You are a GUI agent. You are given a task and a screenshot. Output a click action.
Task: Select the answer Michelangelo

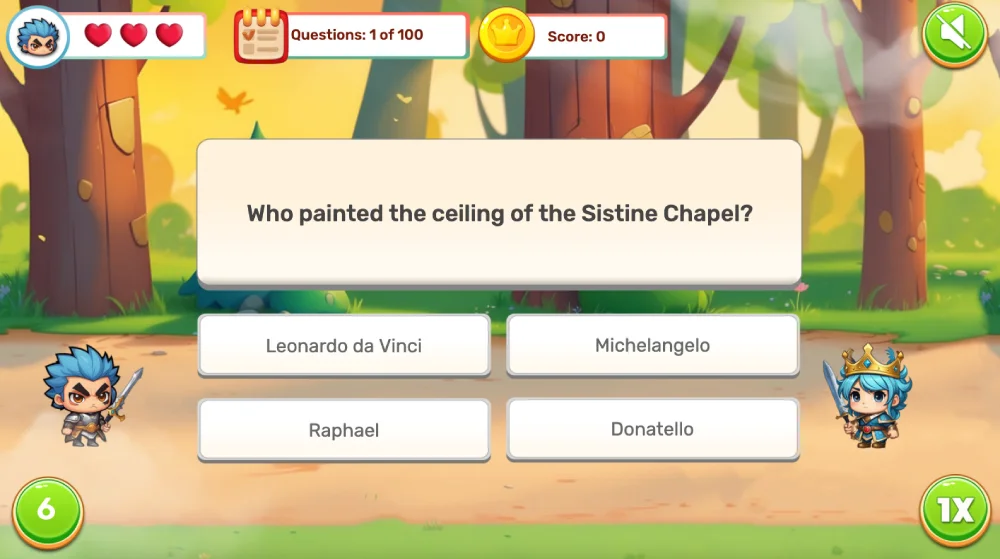(x=652, y=345)
